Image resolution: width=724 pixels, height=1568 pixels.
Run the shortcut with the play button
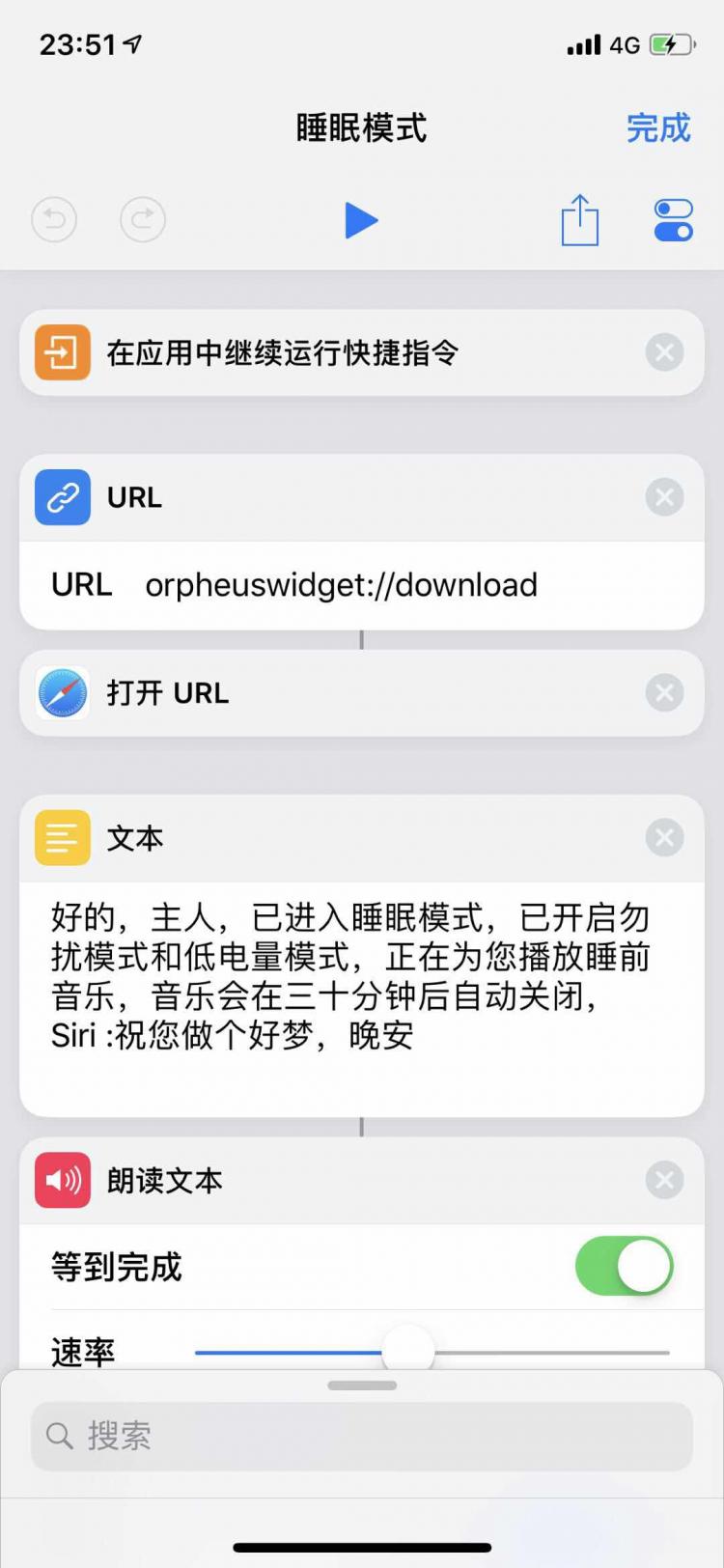coord(361,220)
